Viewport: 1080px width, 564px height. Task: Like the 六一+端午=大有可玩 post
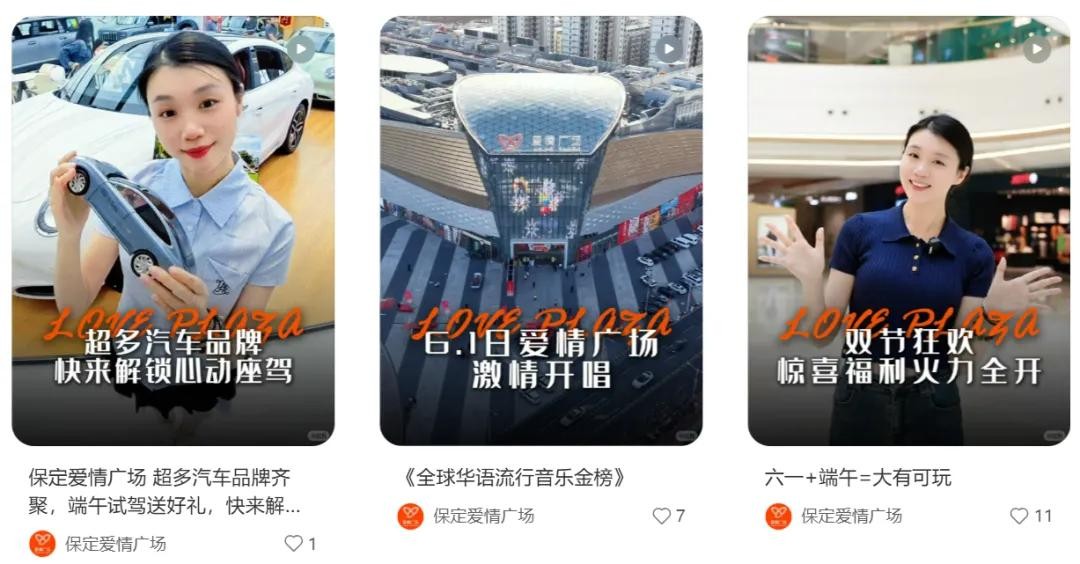tap(1019, 516)
